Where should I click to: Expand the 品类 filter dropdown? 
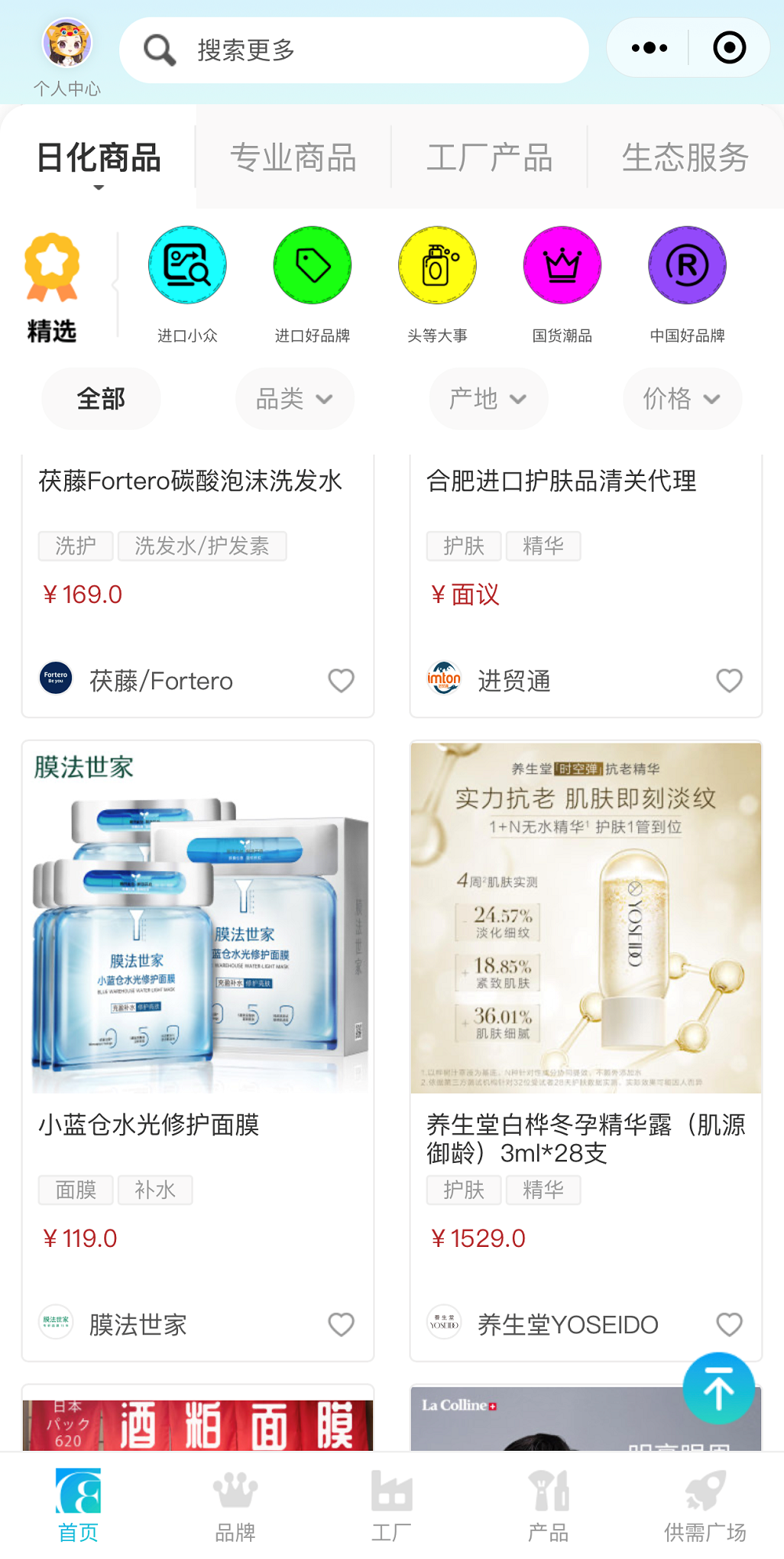pos(295,398)
